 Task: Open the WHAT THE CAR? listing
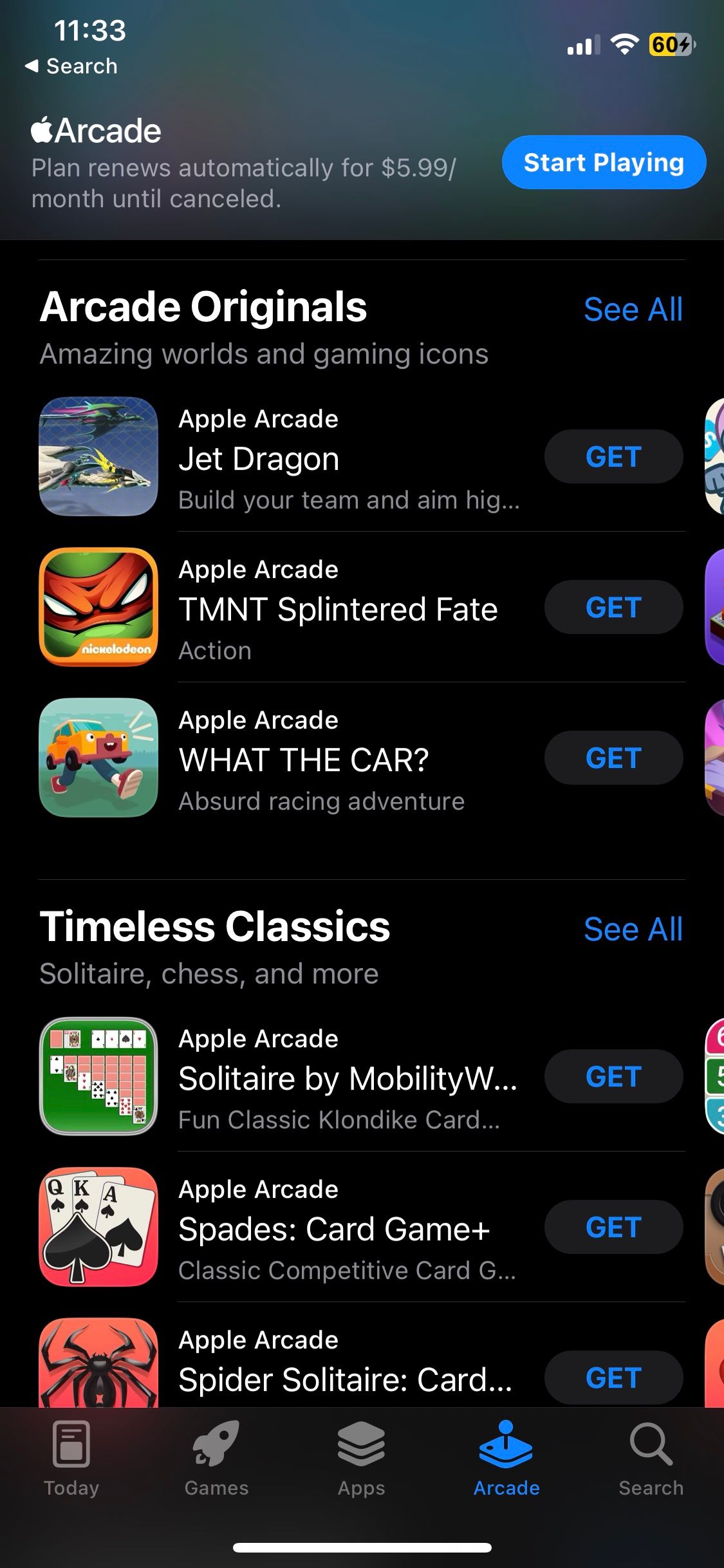pyautogui.click(x=302, y=760)
